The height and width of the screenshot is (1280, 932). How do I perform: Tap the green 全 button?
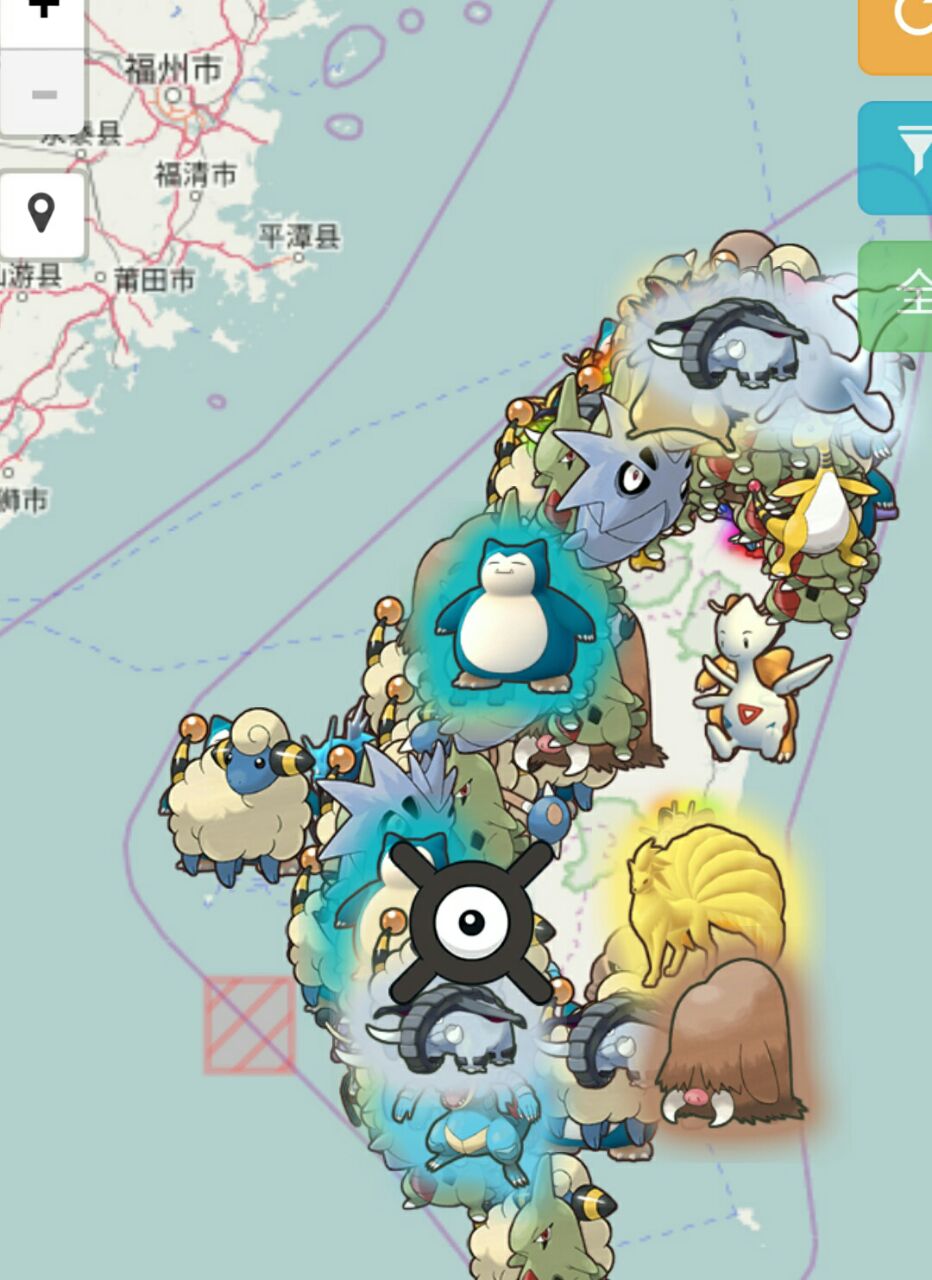click(x=896, y=295)
